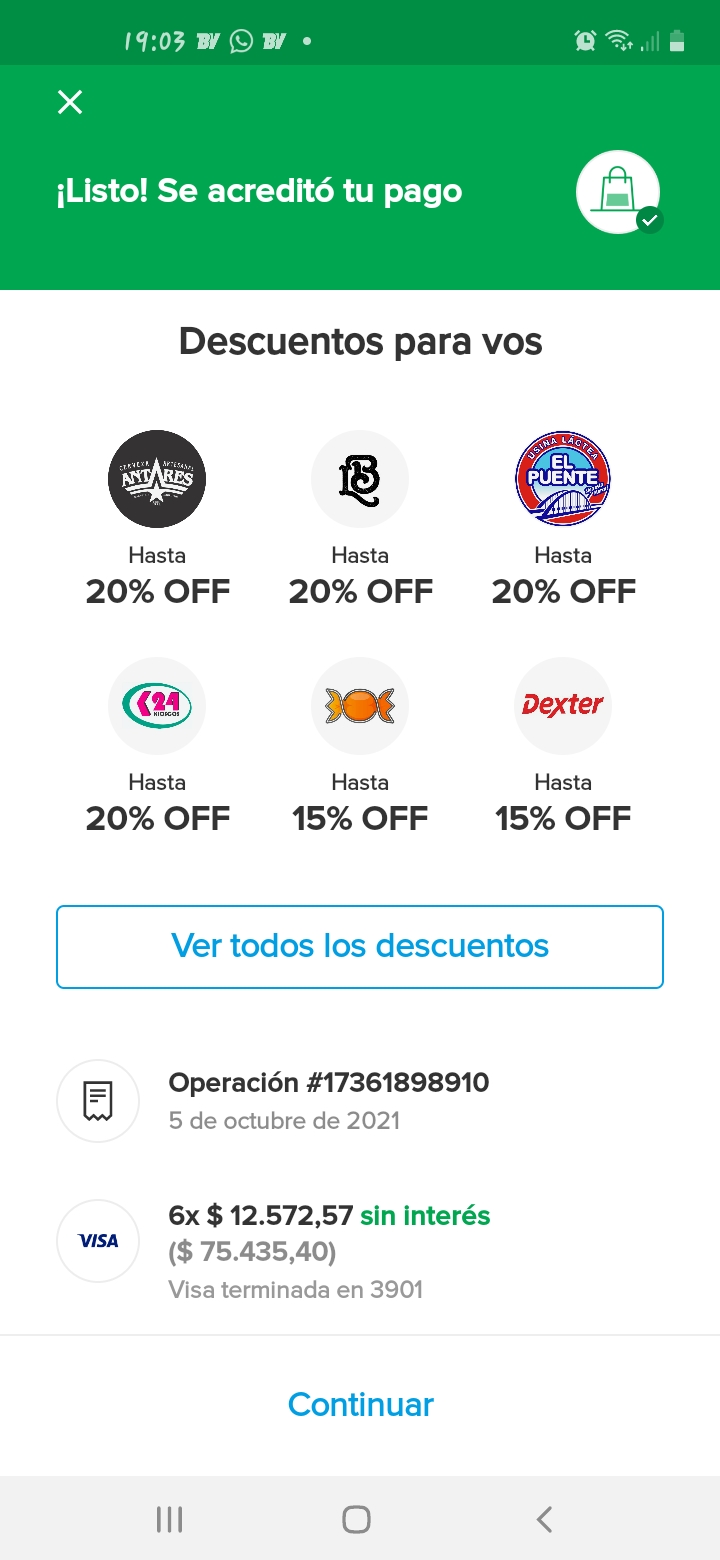Tap Continuar to proceed
This screenshot has height=1560, width=720.
[360, 1404]
